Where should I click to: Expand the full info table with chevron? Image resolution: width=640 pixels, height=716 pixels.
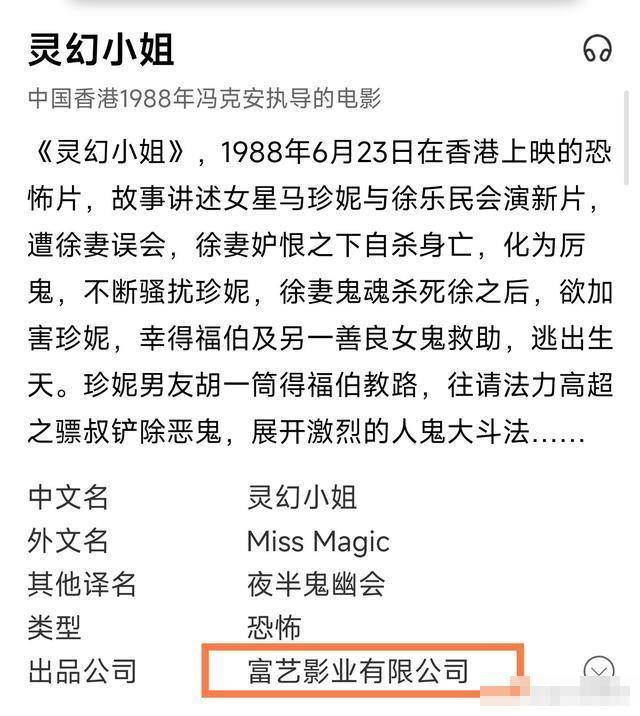point(598,669)
